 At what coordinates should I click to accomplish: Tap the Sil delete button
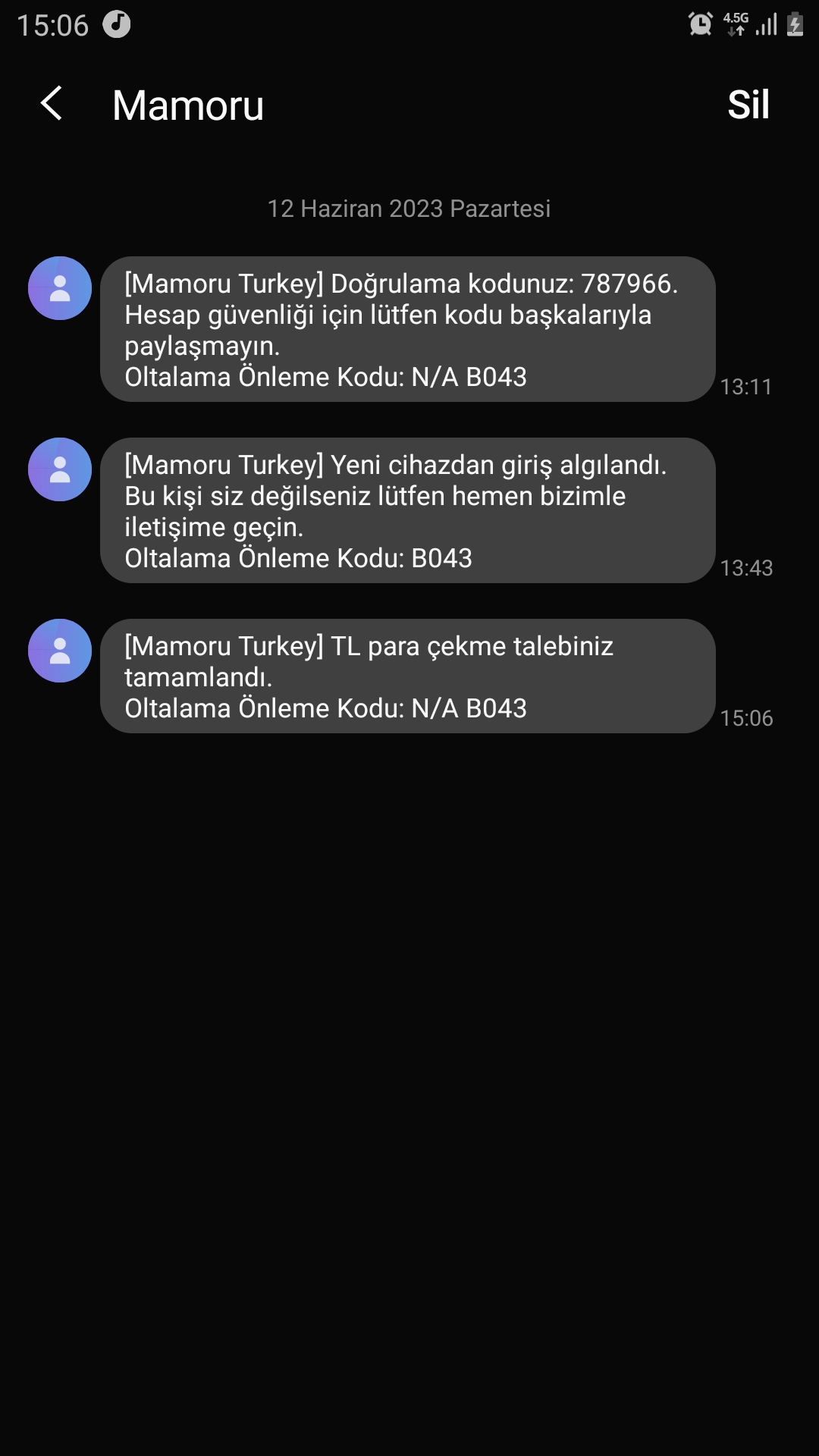(x=748, y=105)
